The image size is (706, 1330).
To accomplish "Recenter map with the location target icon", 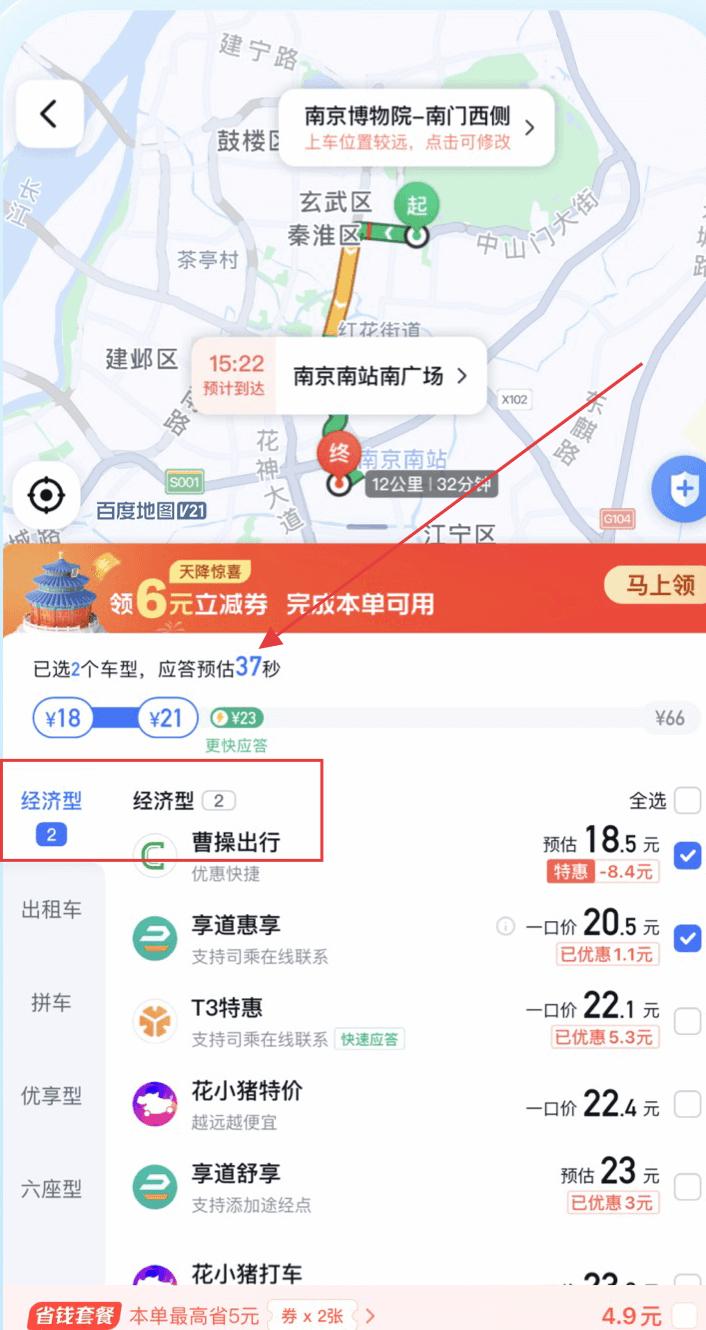I will (47, 494).
